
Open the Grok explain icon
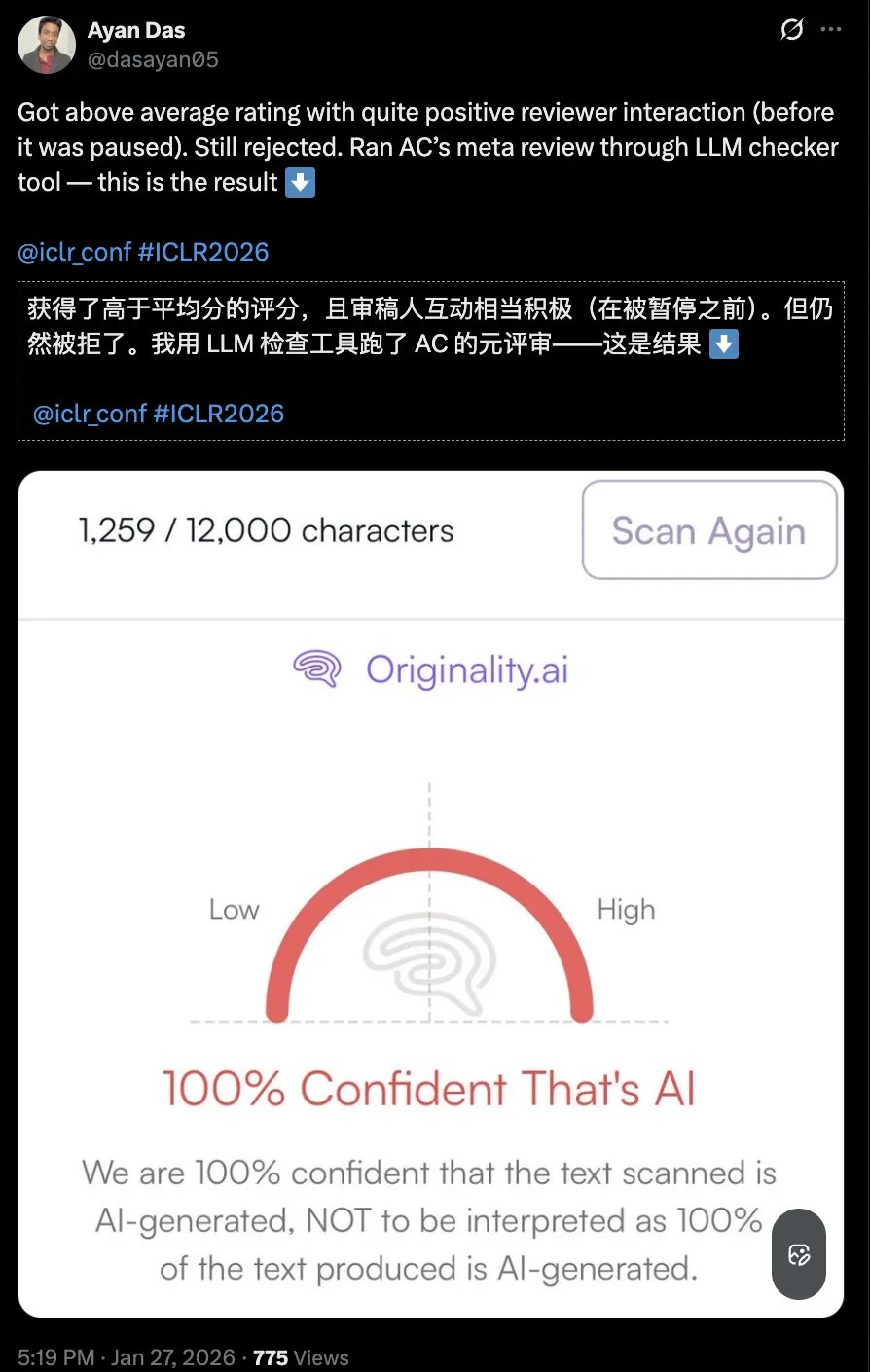pos(792,29)
